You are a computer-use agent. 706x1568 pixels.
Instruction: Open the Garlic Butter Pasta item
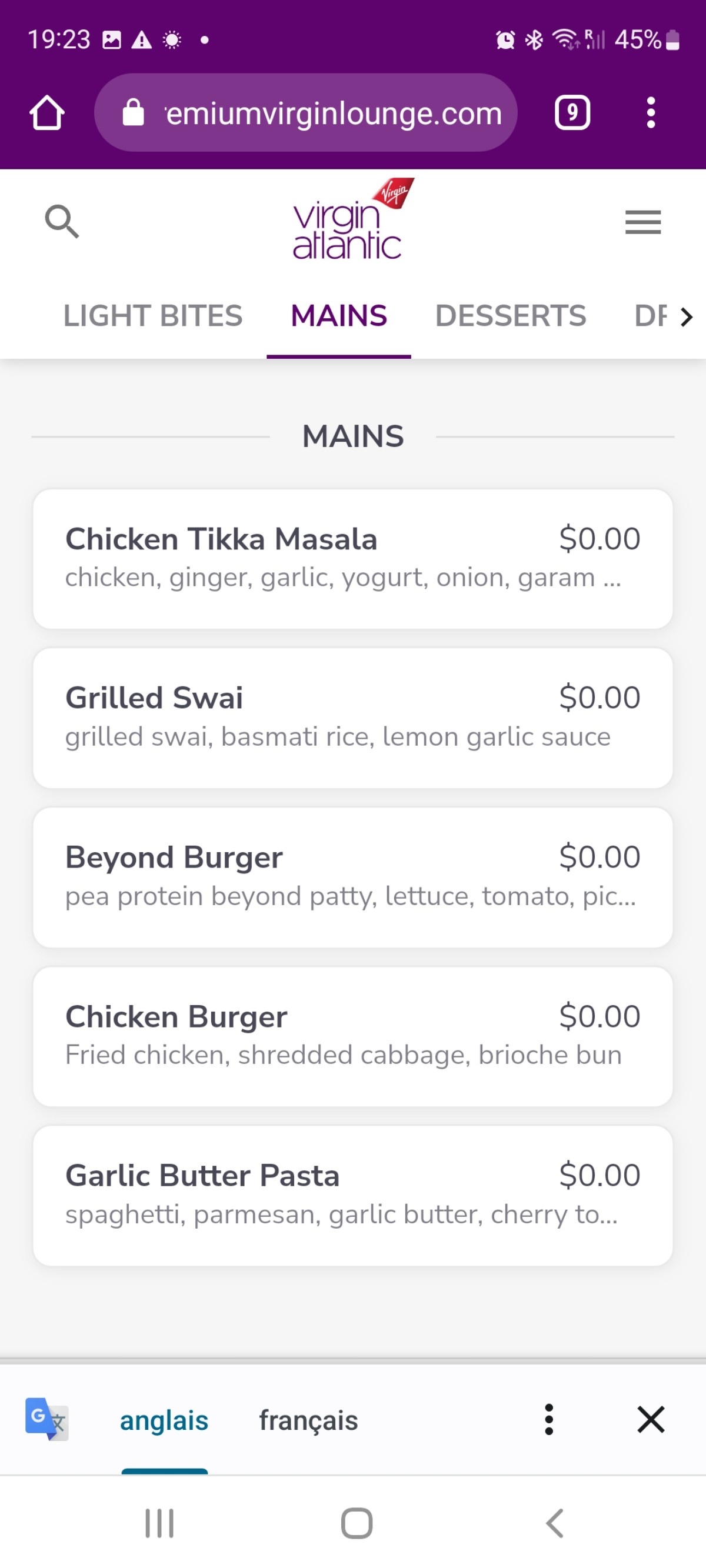click(x=352, y=1196)
